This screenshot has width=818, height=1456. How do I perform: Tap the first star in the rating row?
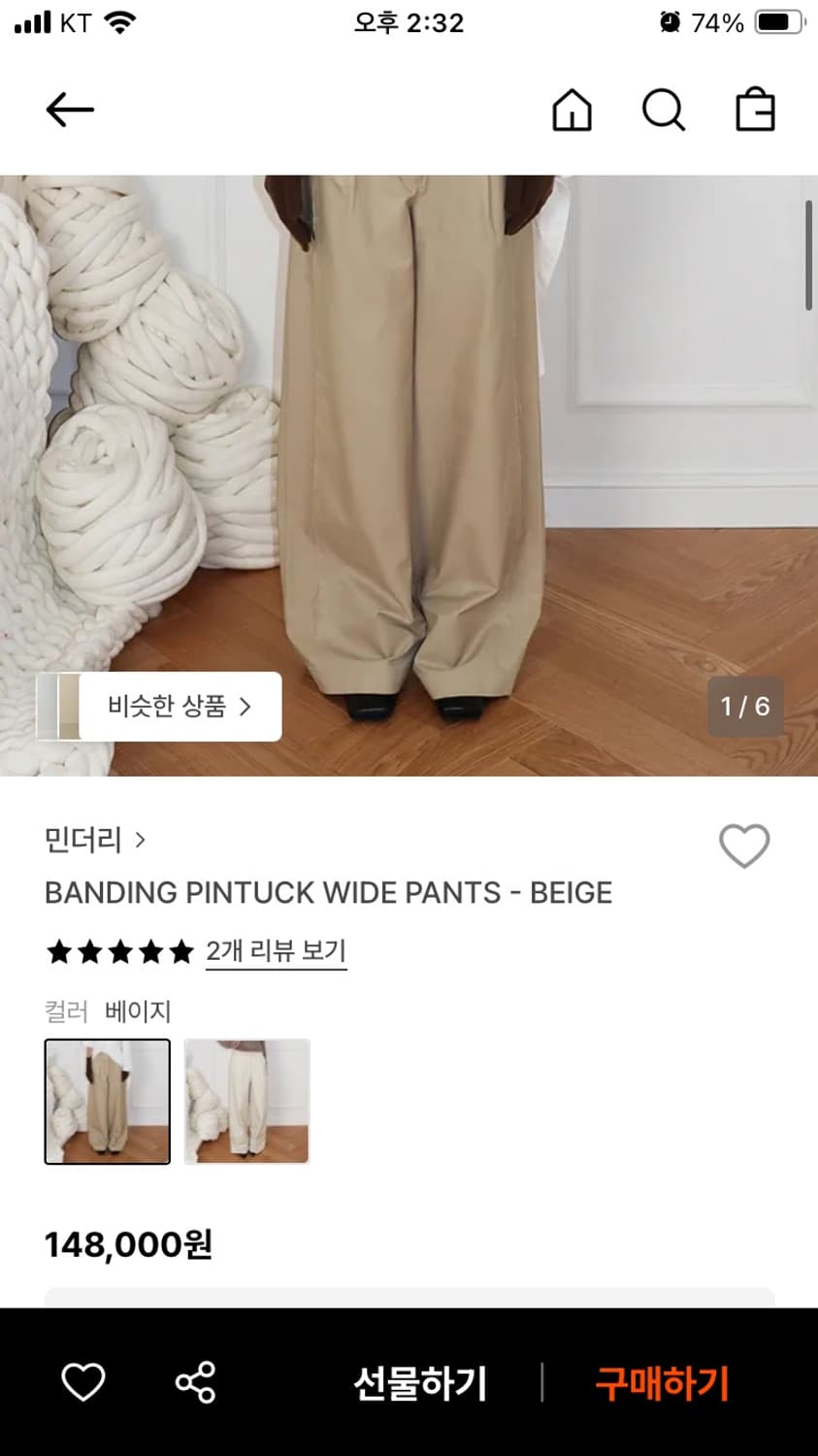click(x=56, y=952)
